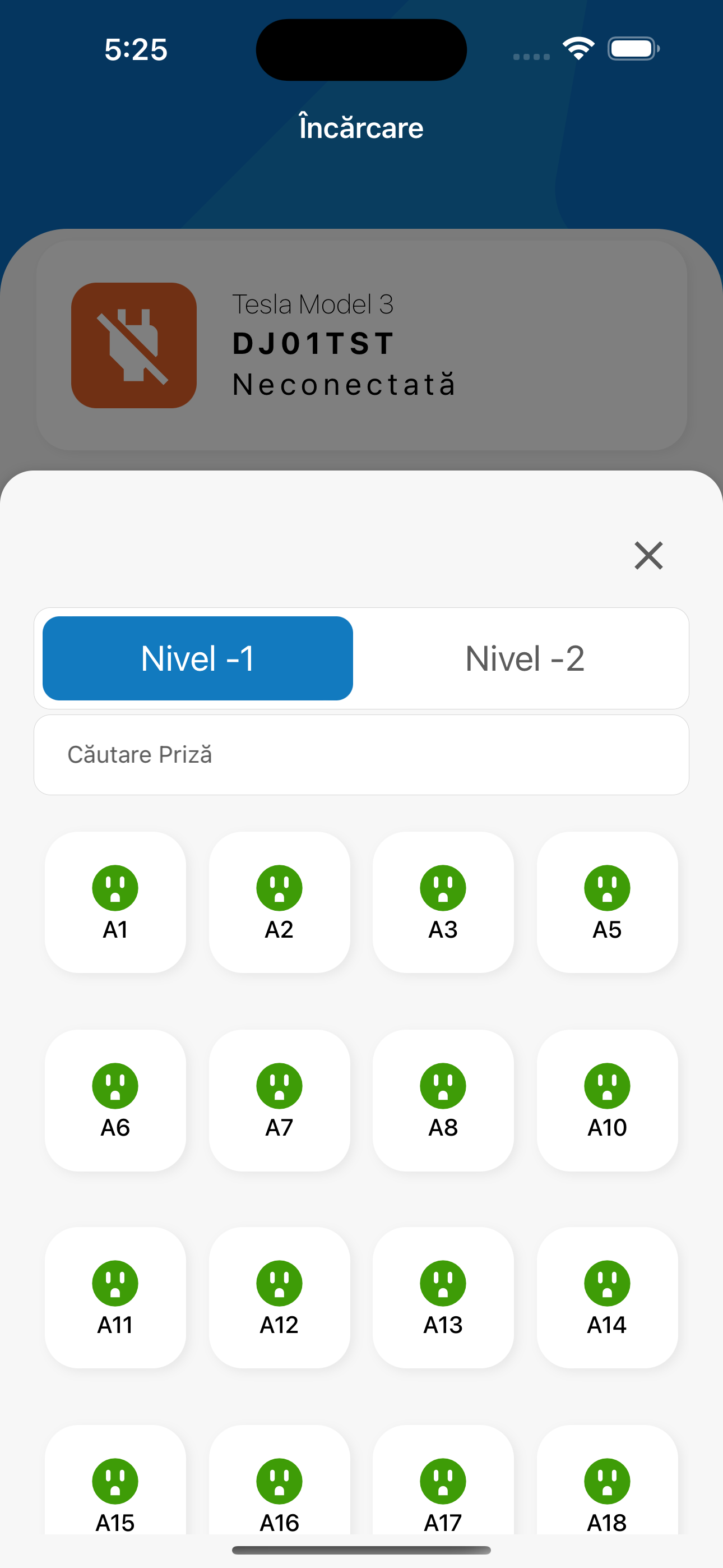The height and width of the screenshot is (1568, 723).
Task: Pick socket A3
Action: (443, 902)
